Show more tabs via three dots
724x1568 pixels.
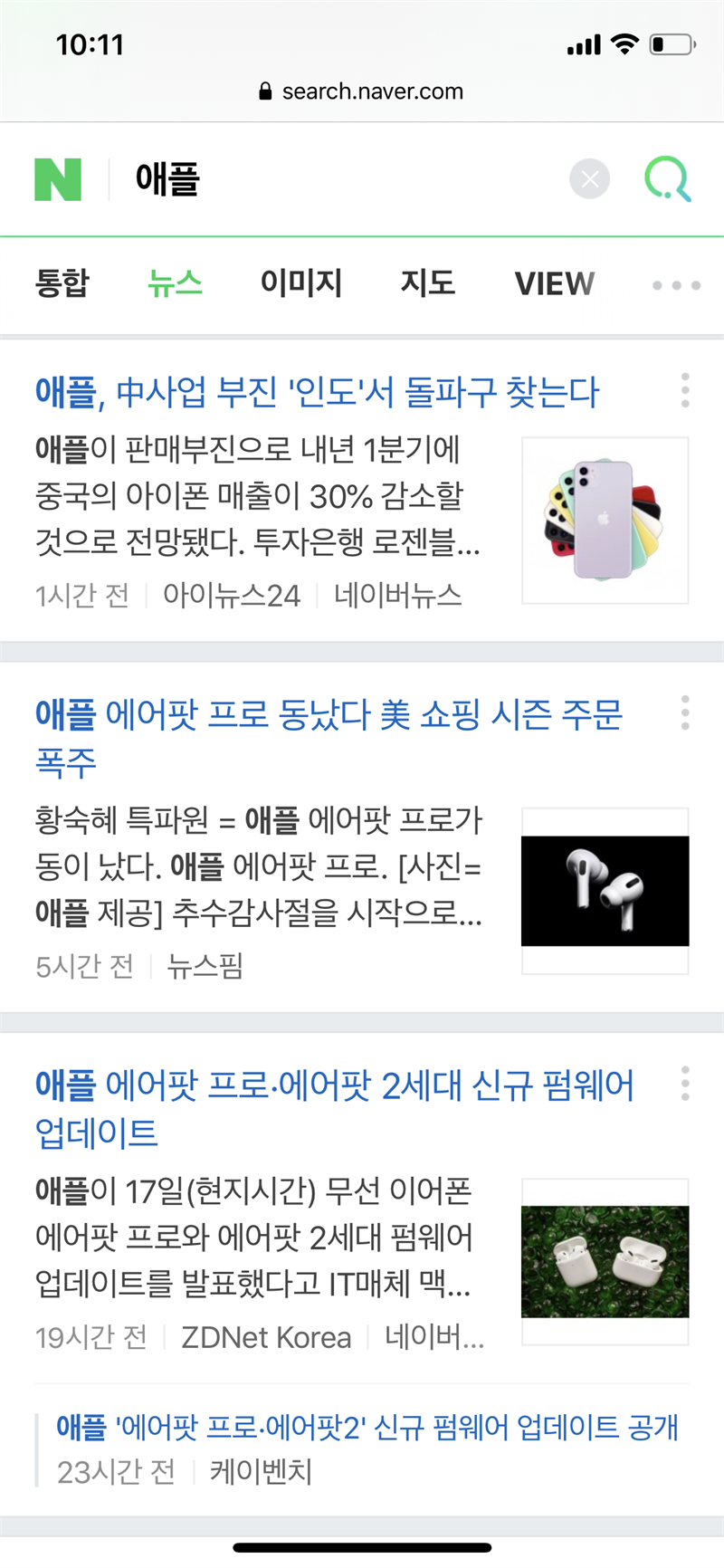click(676, 285)
